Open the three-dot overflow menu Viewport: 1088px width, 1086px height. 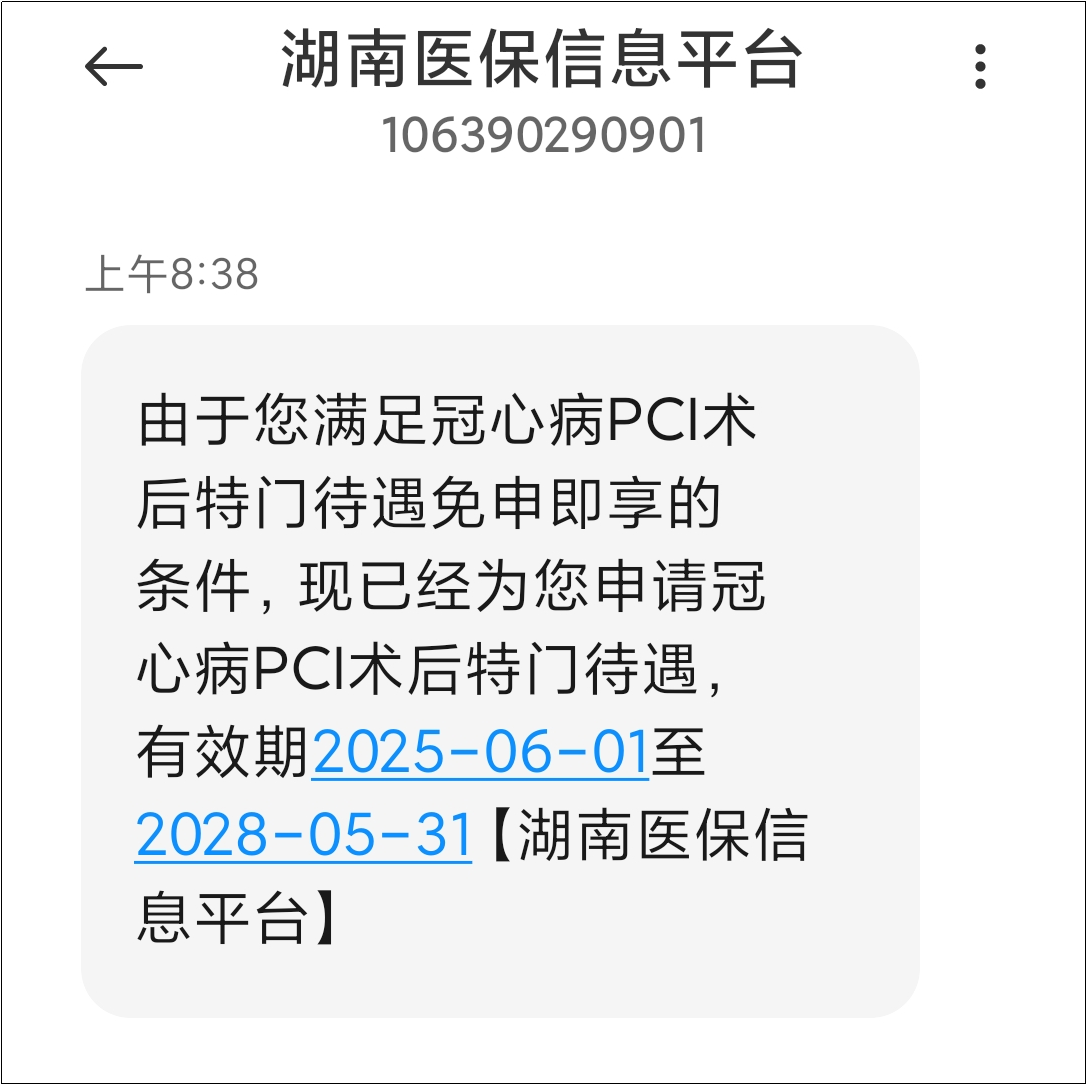980,67
